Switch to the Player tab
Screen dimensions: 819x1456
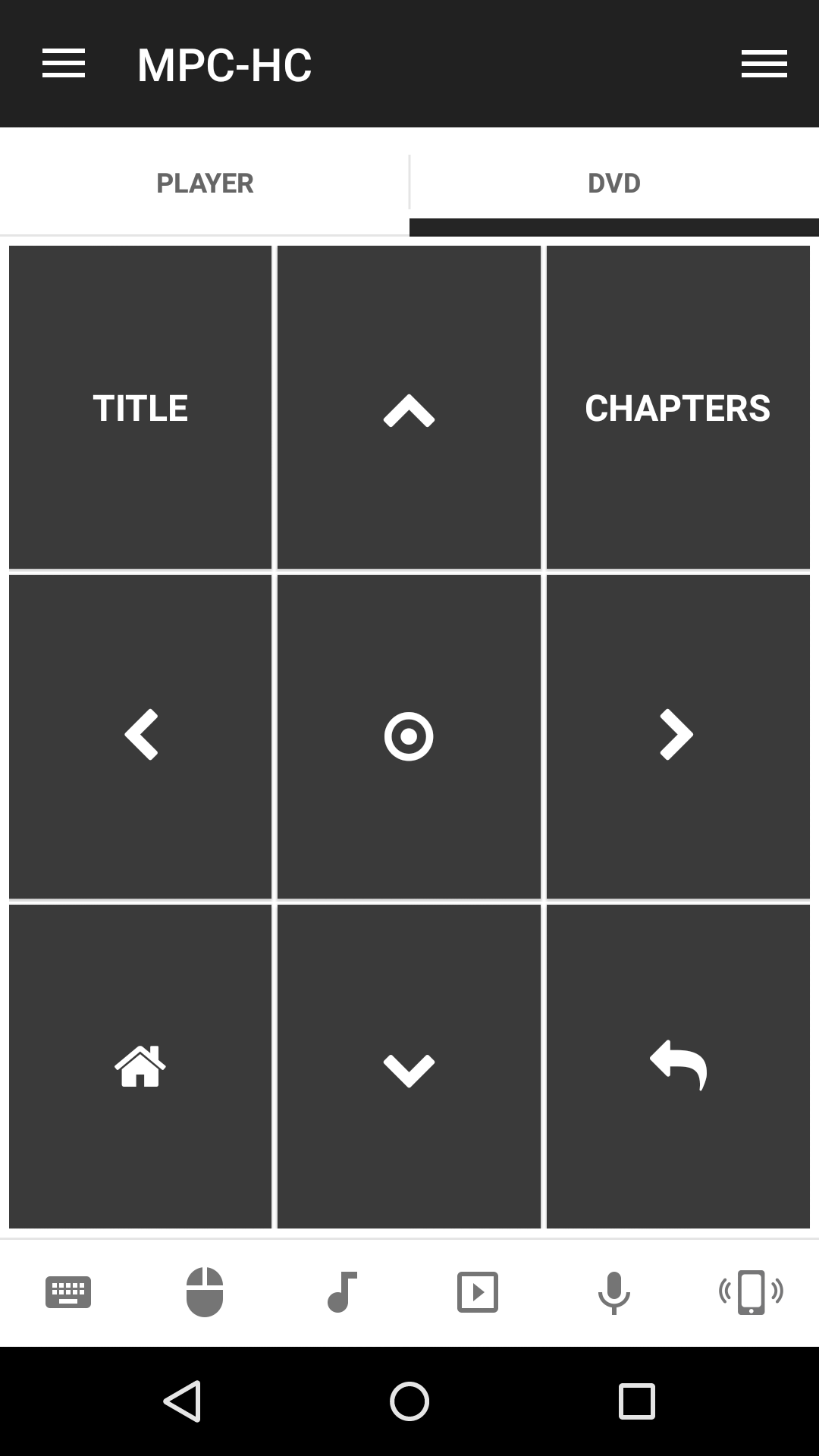pos(205,184)
